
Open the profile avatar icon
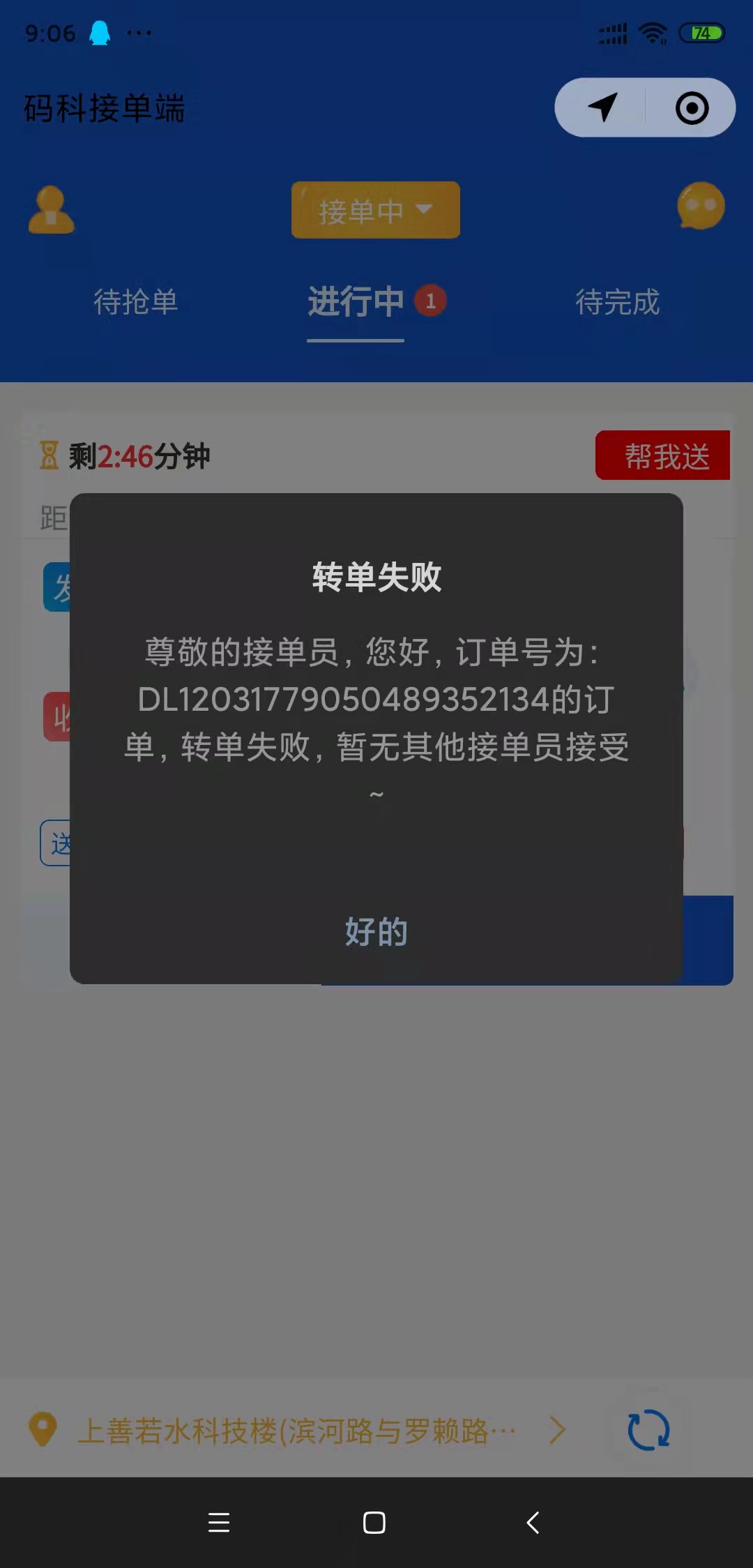click(x=51, y=209)
